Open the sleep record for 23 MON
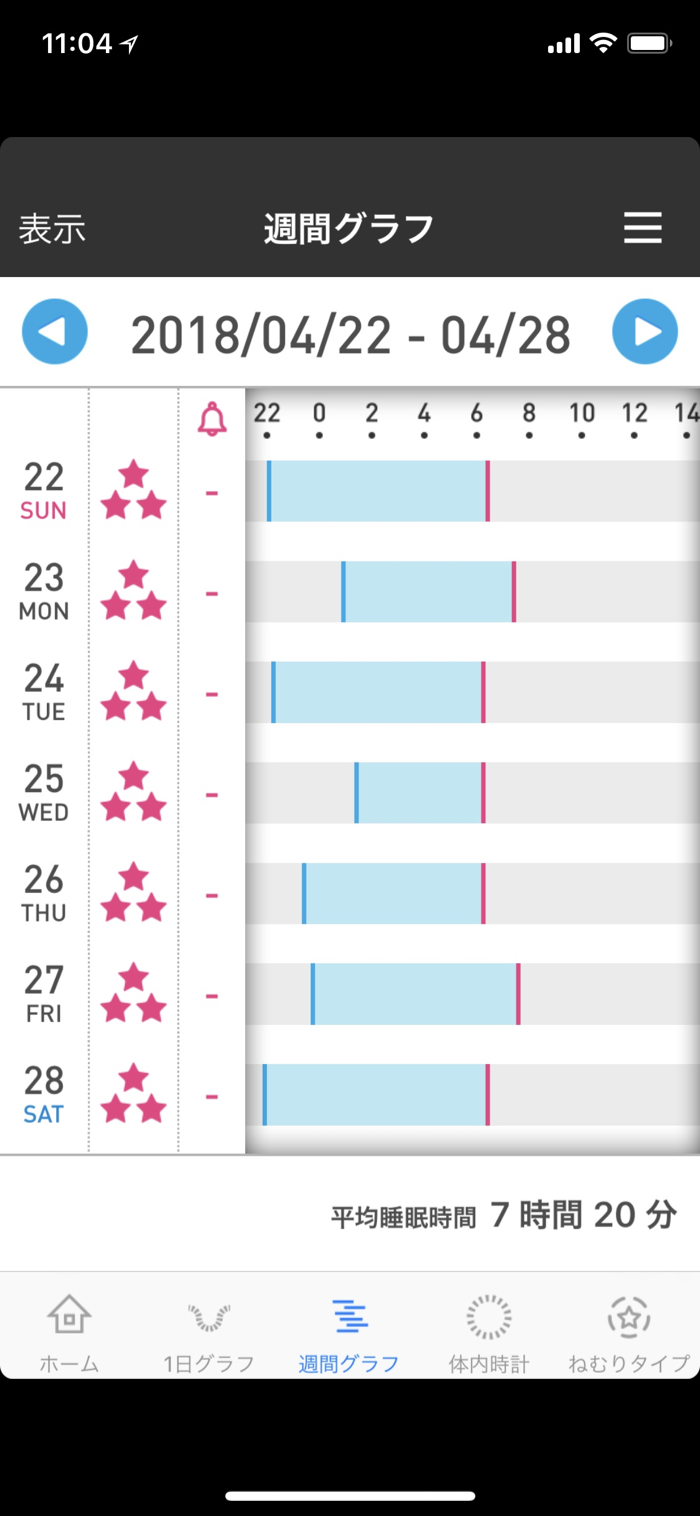Screen dimensions: 700x1516 pyautogui.click(x=428, y=592)
